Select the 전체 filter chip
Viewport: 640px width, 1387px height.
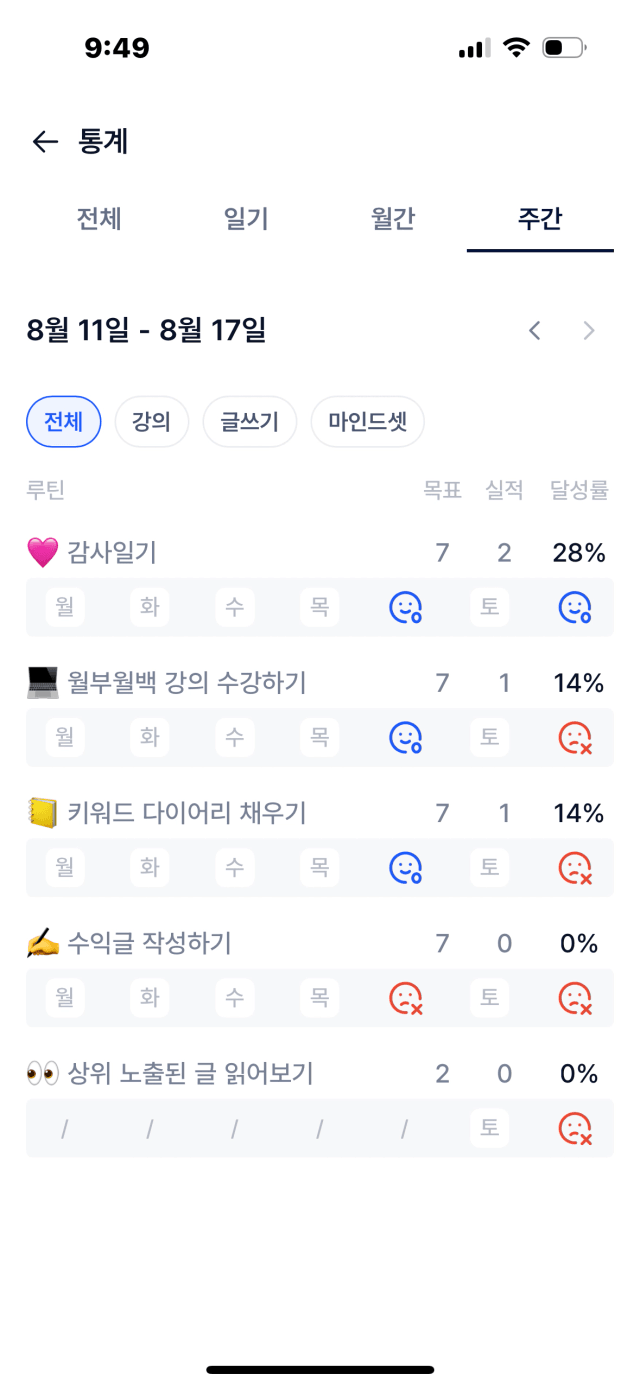[x=64, y=422]
